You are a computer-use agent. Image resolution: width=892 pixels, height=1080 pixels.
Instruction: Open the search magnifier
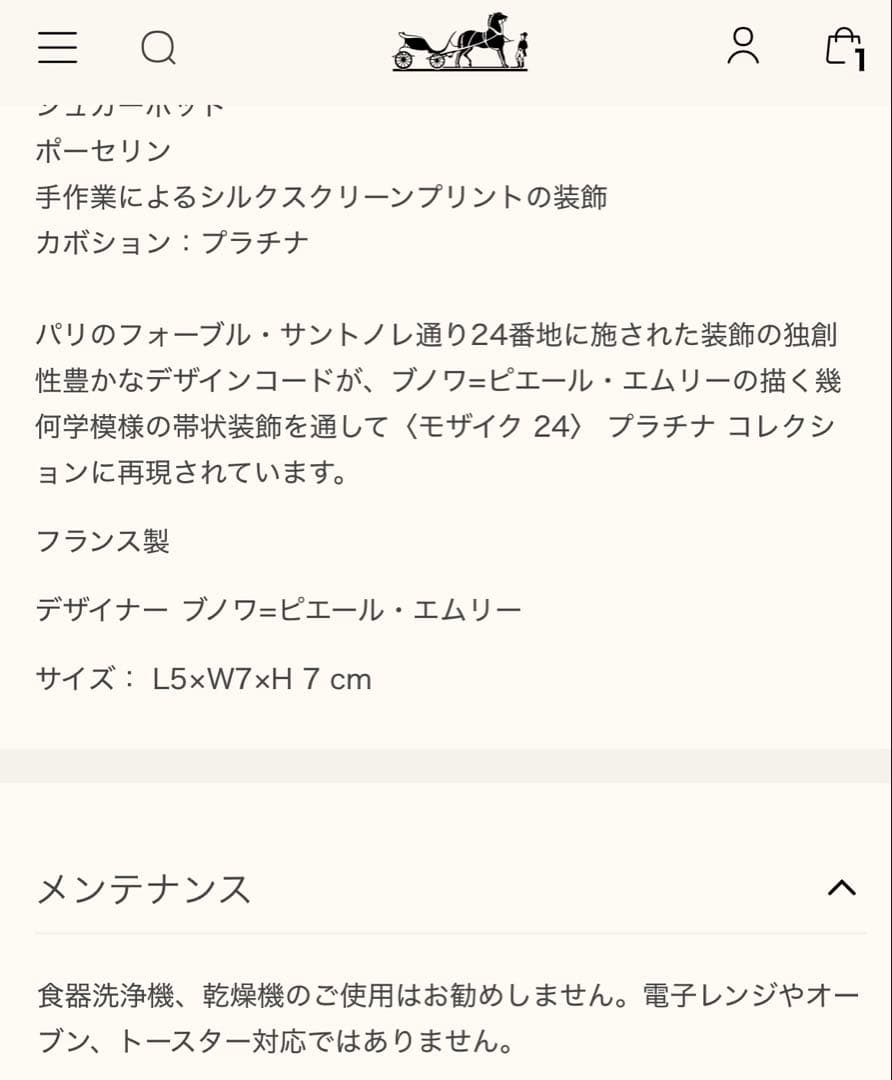click(158, 47)
